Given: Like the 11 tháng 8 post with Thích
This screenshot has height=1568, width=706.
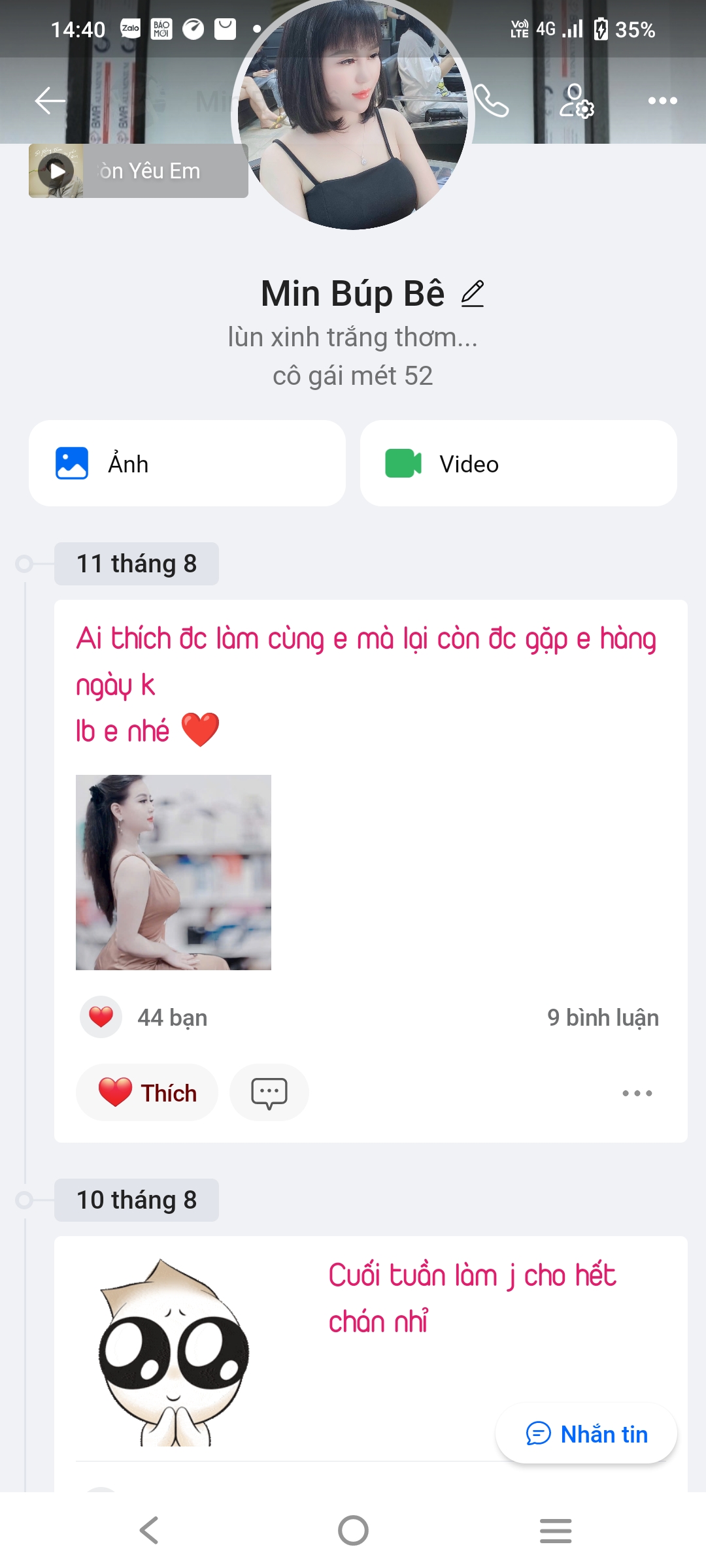Looking at the screenshot, I should (148, 1093).
